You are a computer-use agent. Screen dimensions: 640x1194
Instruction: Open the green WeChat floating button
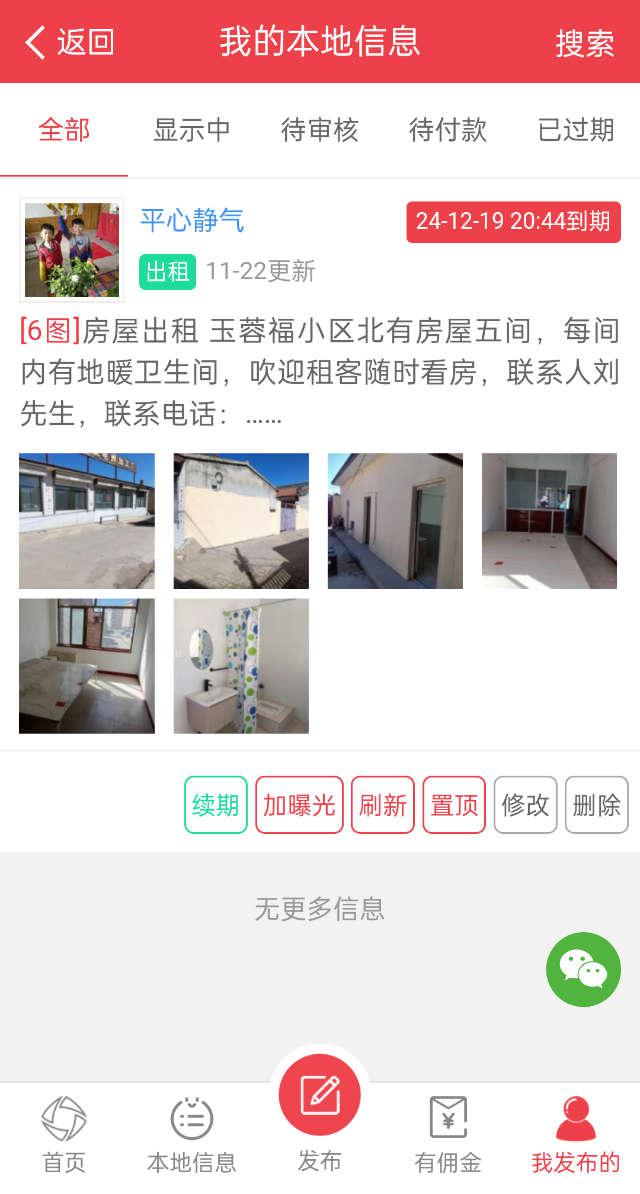tap(583, 969)
